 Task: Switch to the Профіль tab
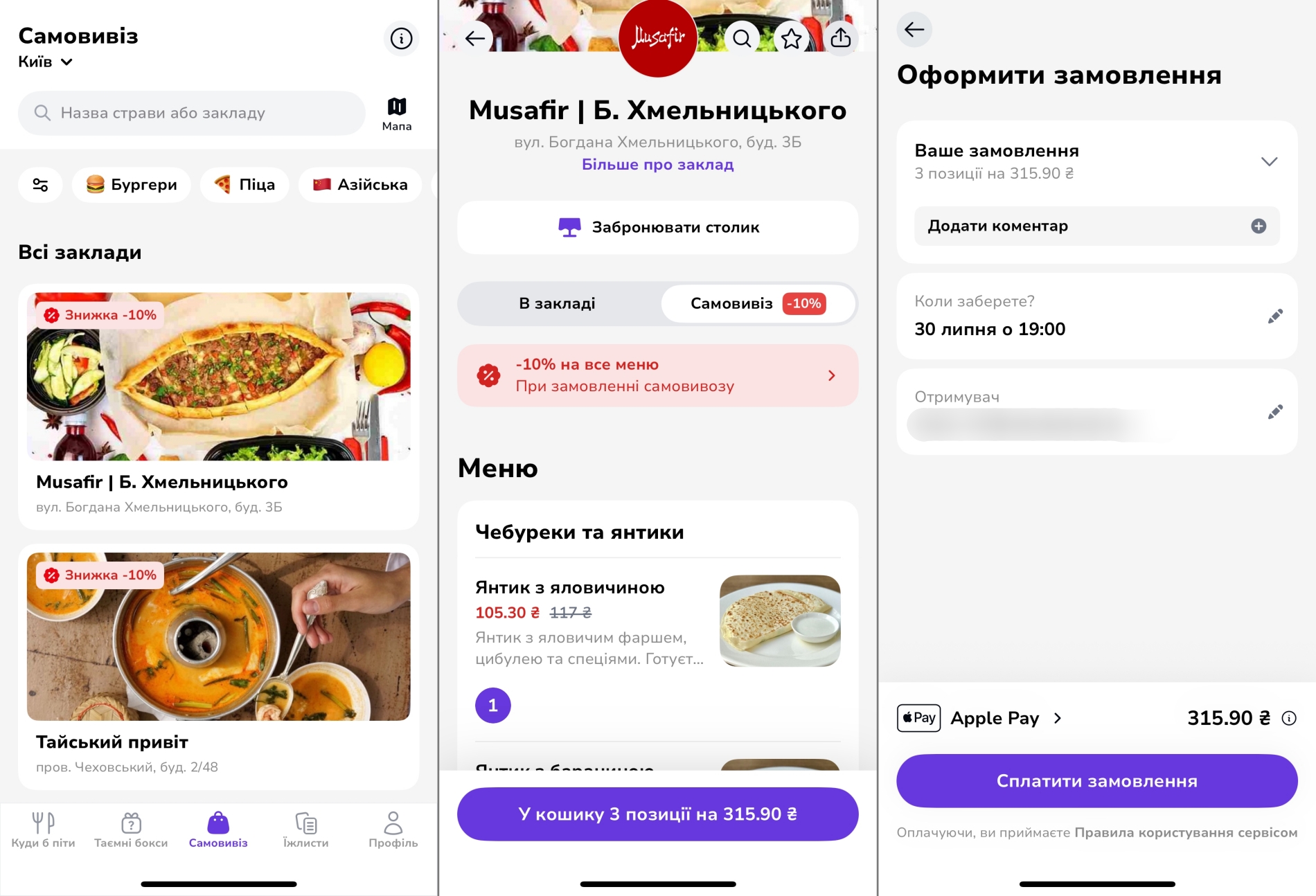pos(393,830)
